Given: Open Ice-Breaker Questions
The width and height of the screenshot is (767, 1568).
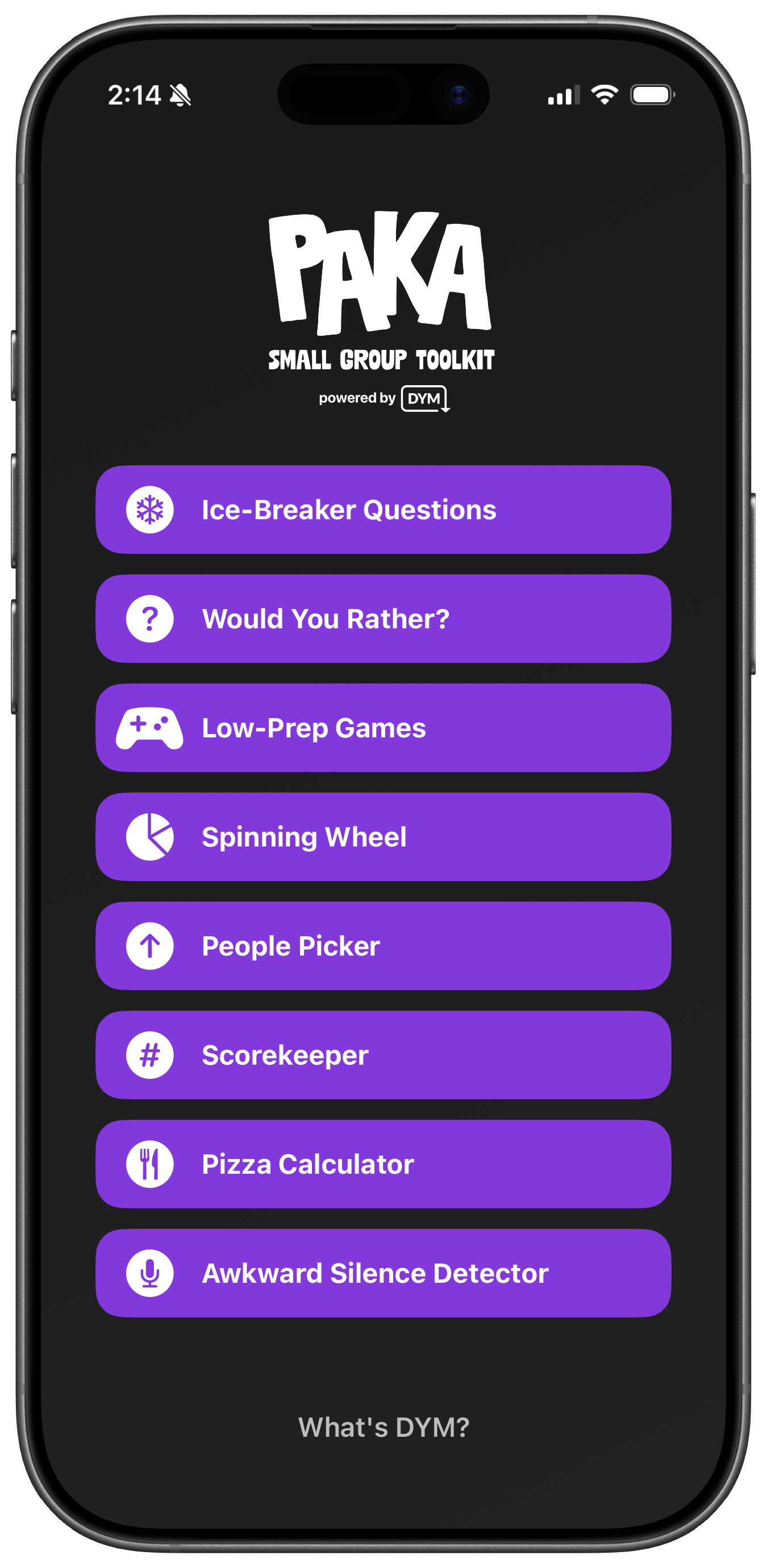Looking at the screenshot, I should pos(383,510).
